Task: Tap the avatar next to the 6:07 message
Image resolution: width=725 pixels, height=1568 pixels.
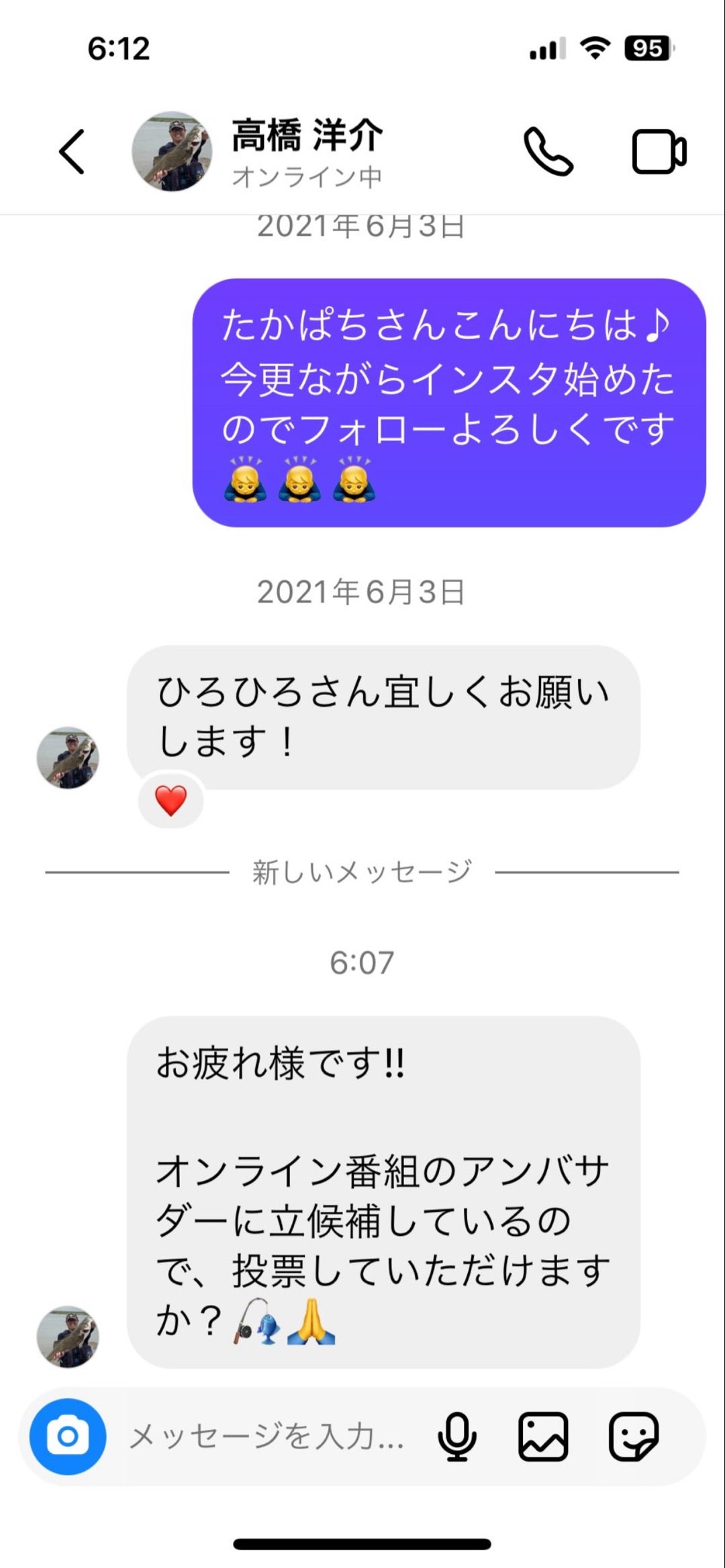Action: (x=68, y=1335)
